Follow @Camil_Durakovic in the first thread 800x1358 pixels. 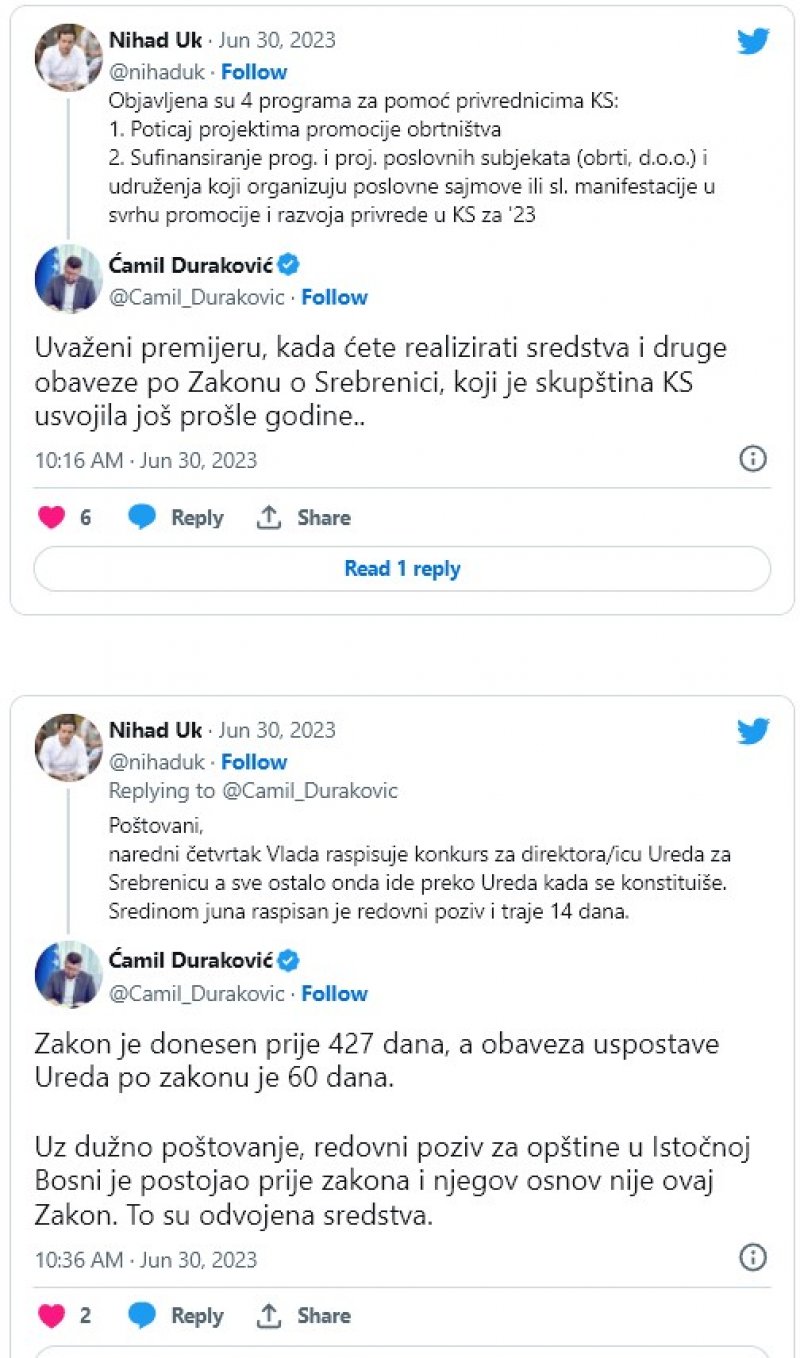(x=335, y=297)
